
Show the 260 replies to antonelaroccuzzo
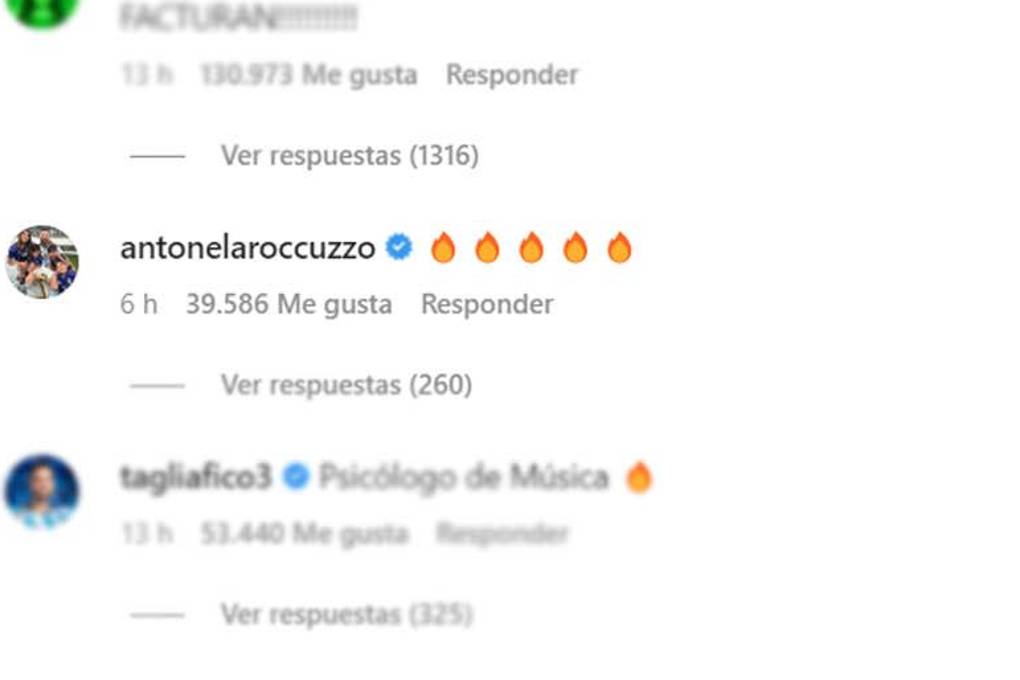(x=346, y=385)
